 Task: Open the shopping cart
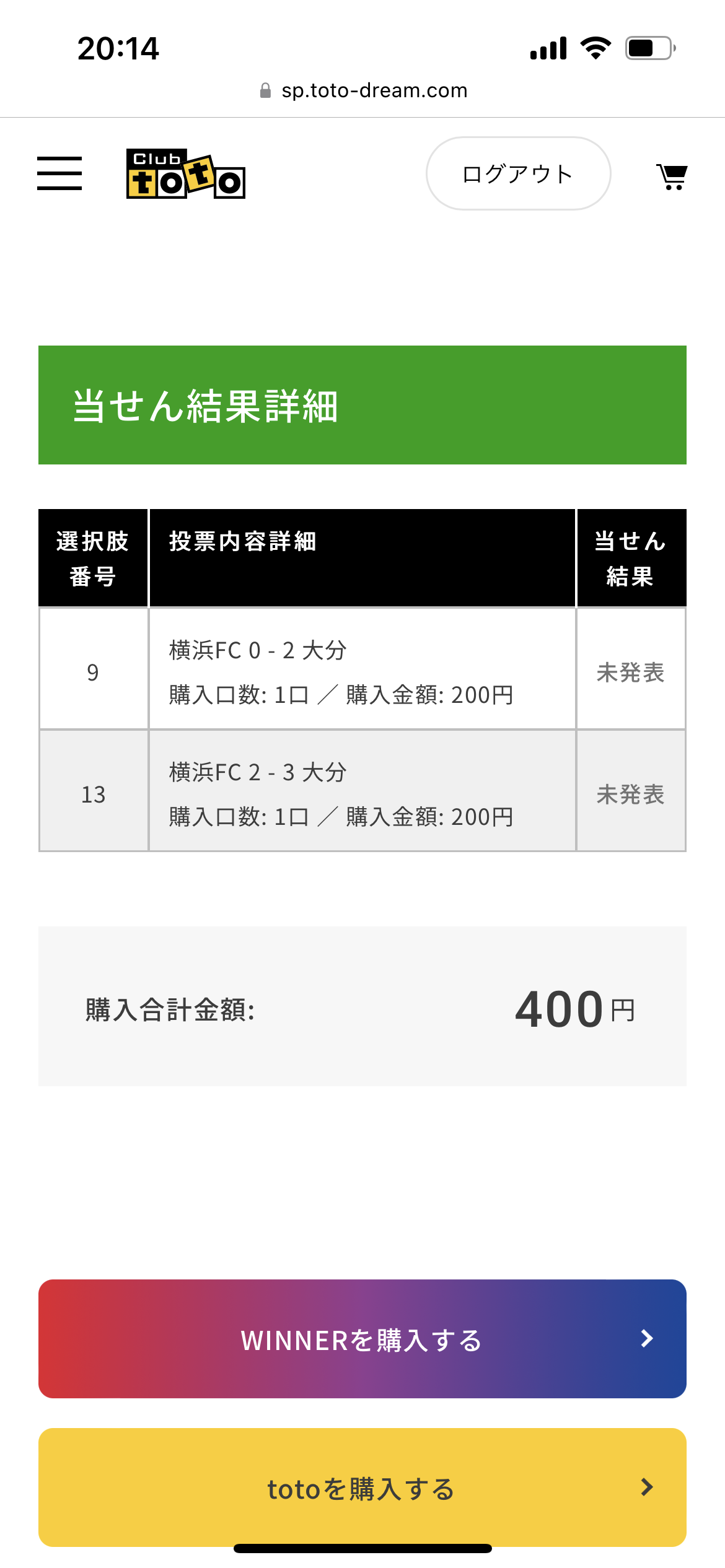pos(672,176)
